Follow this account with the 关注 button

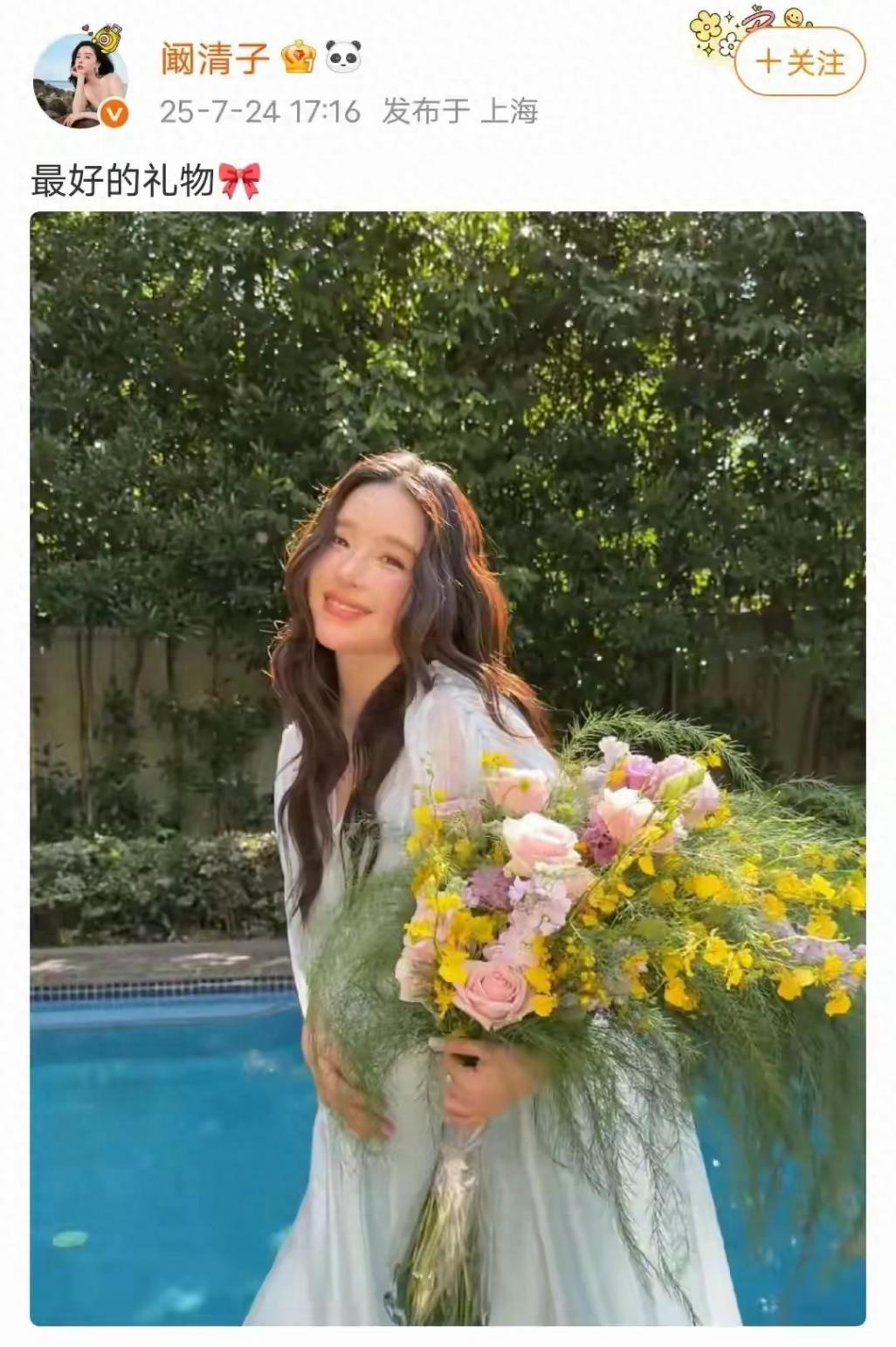(799, 63)
